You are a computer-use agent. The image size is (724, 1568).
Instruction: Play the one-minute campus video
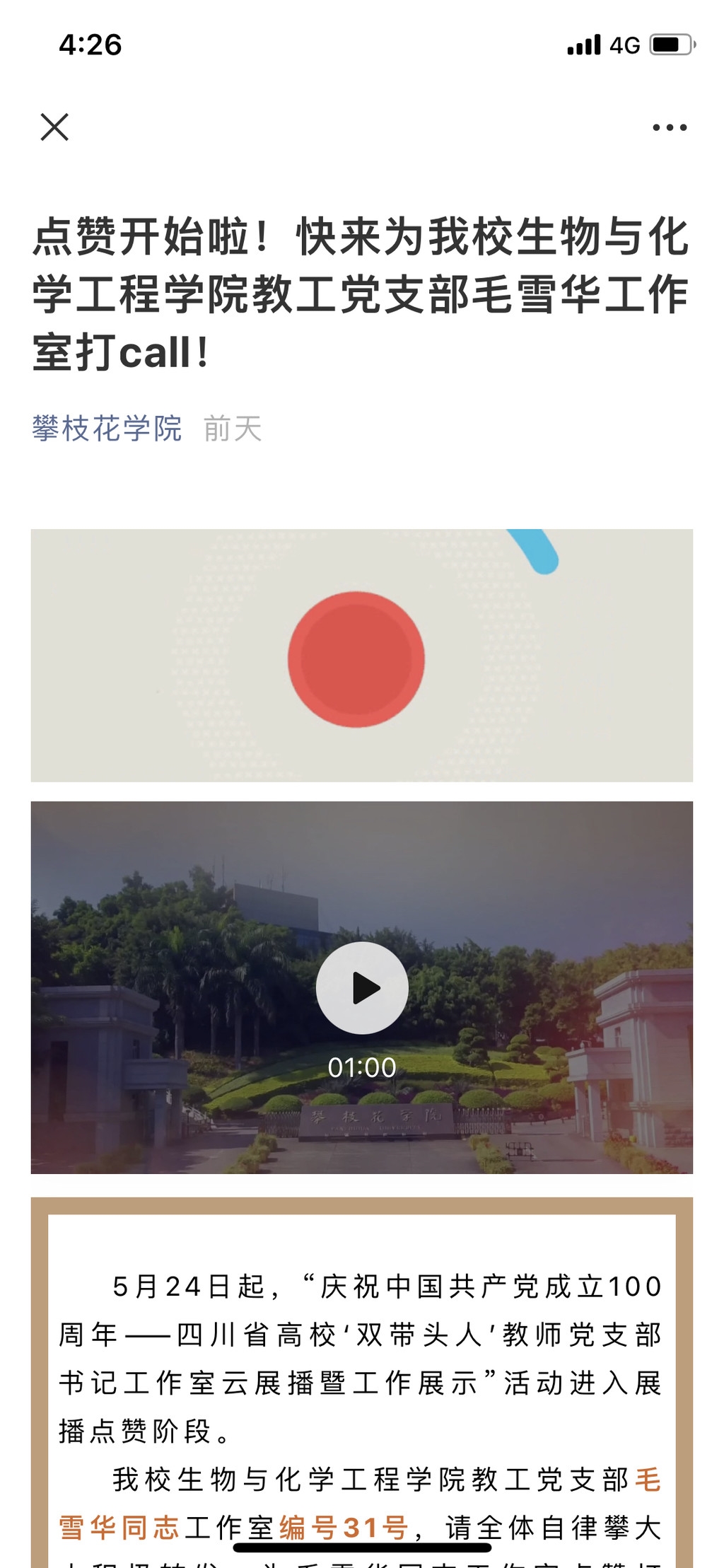click(x=362, y=988)
